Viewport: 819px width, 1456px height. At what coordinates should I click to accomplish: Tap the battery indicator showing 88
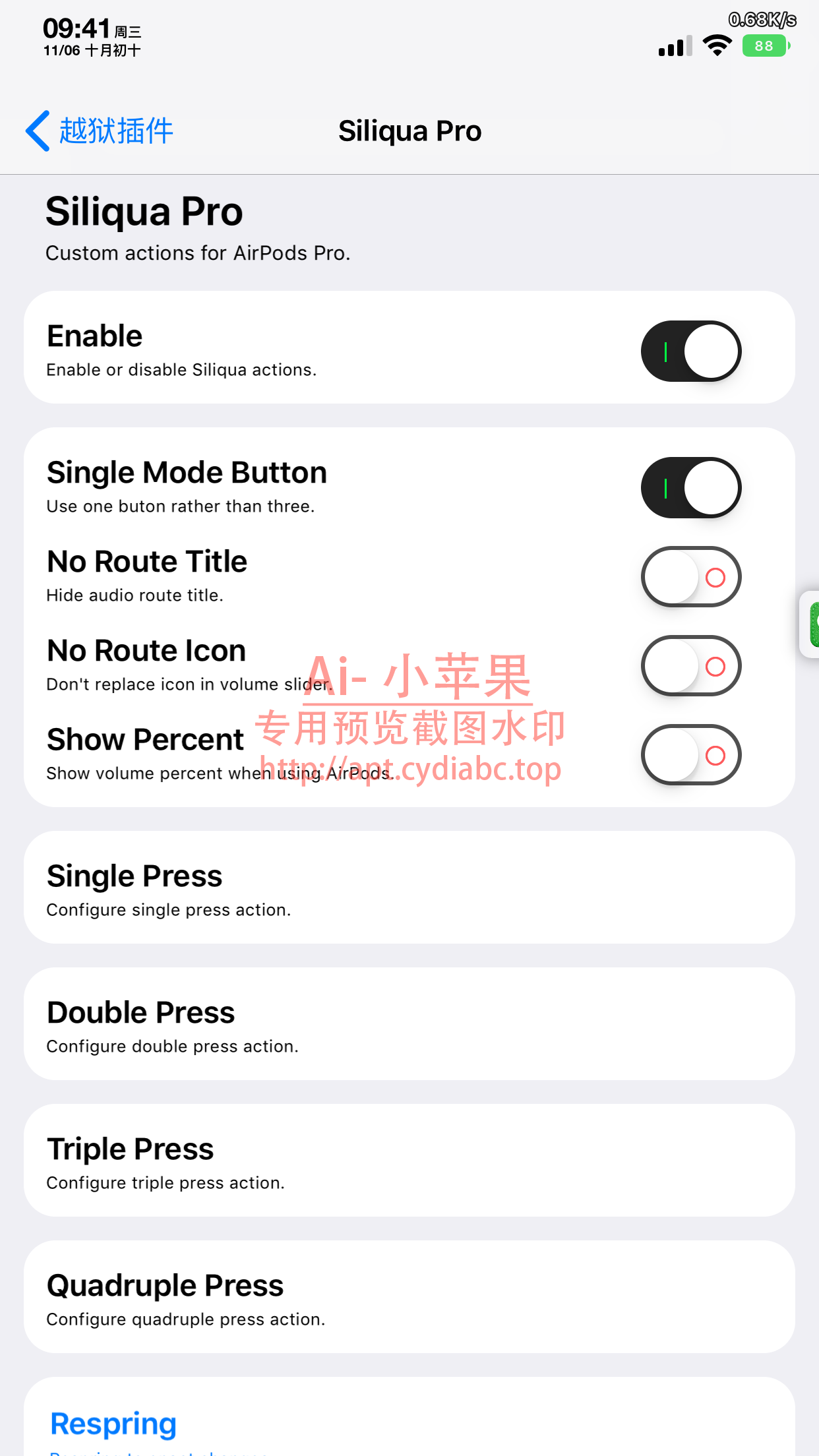(764, 45)
